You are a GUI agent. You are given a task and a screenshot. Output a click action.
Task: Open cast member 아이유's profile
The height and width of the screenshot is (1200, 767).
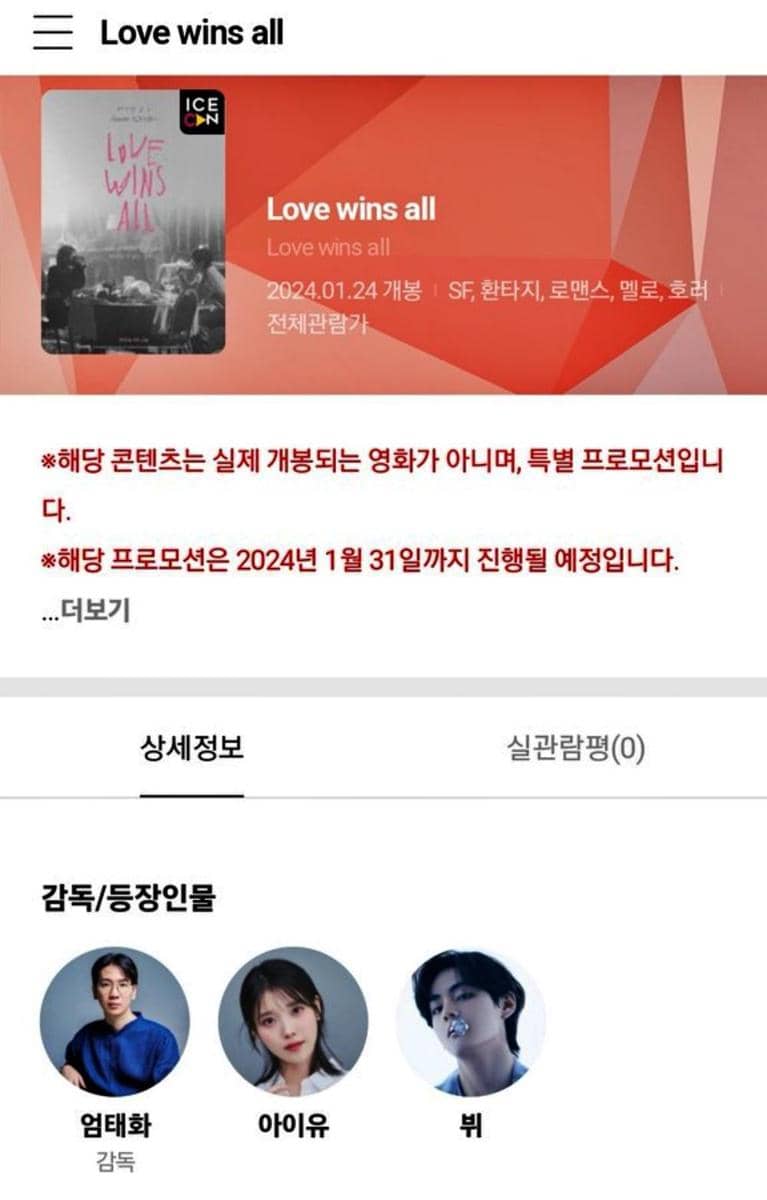tap(293, 1022)
